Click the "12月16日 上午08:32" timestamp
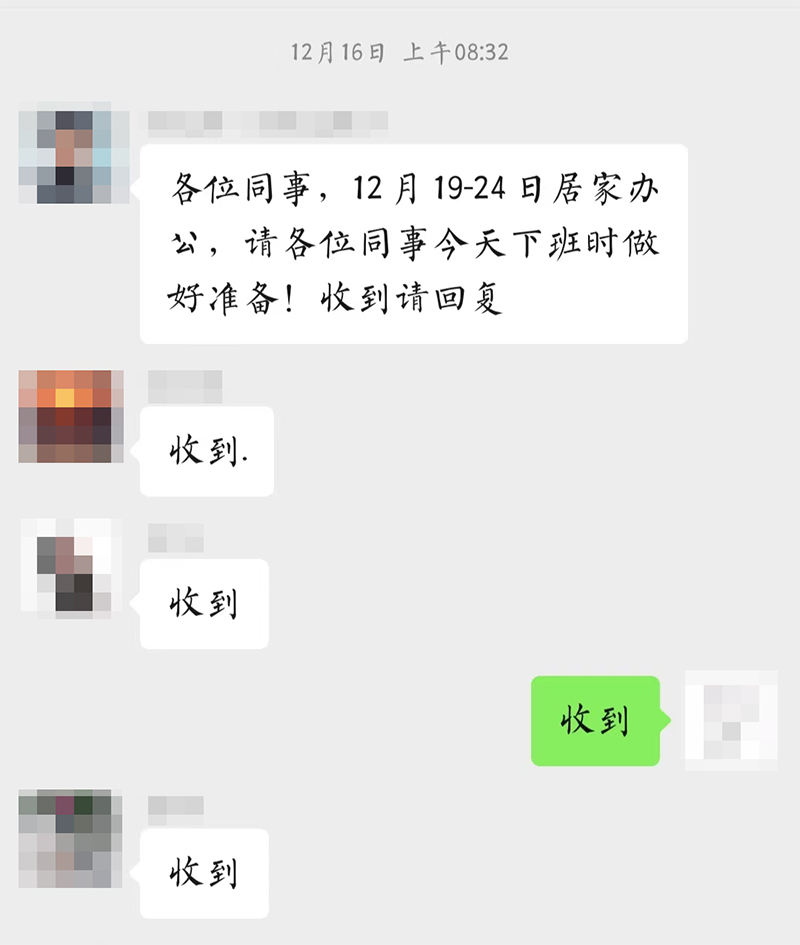 (x=399, y=55)
